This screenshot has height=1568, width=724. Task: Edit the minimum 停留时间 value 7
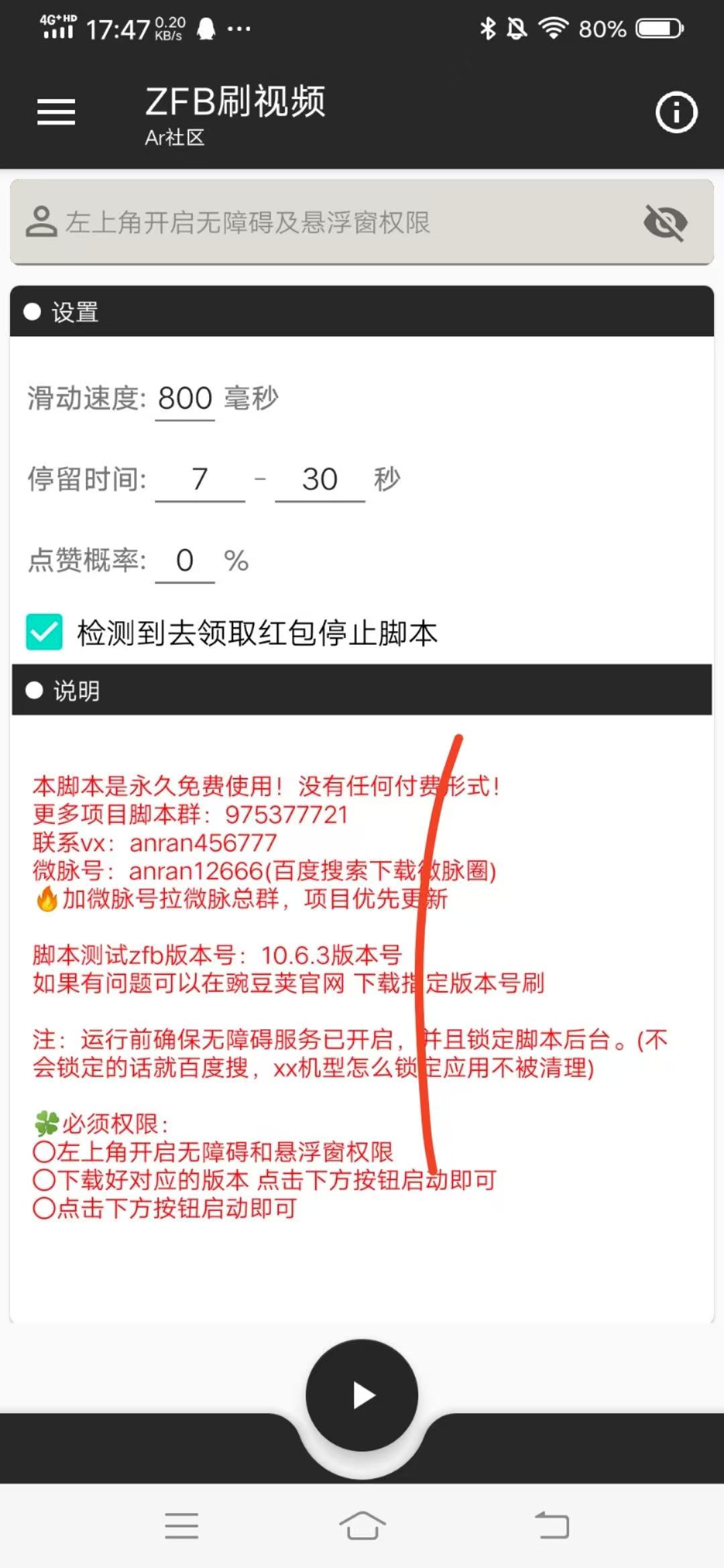200,480
